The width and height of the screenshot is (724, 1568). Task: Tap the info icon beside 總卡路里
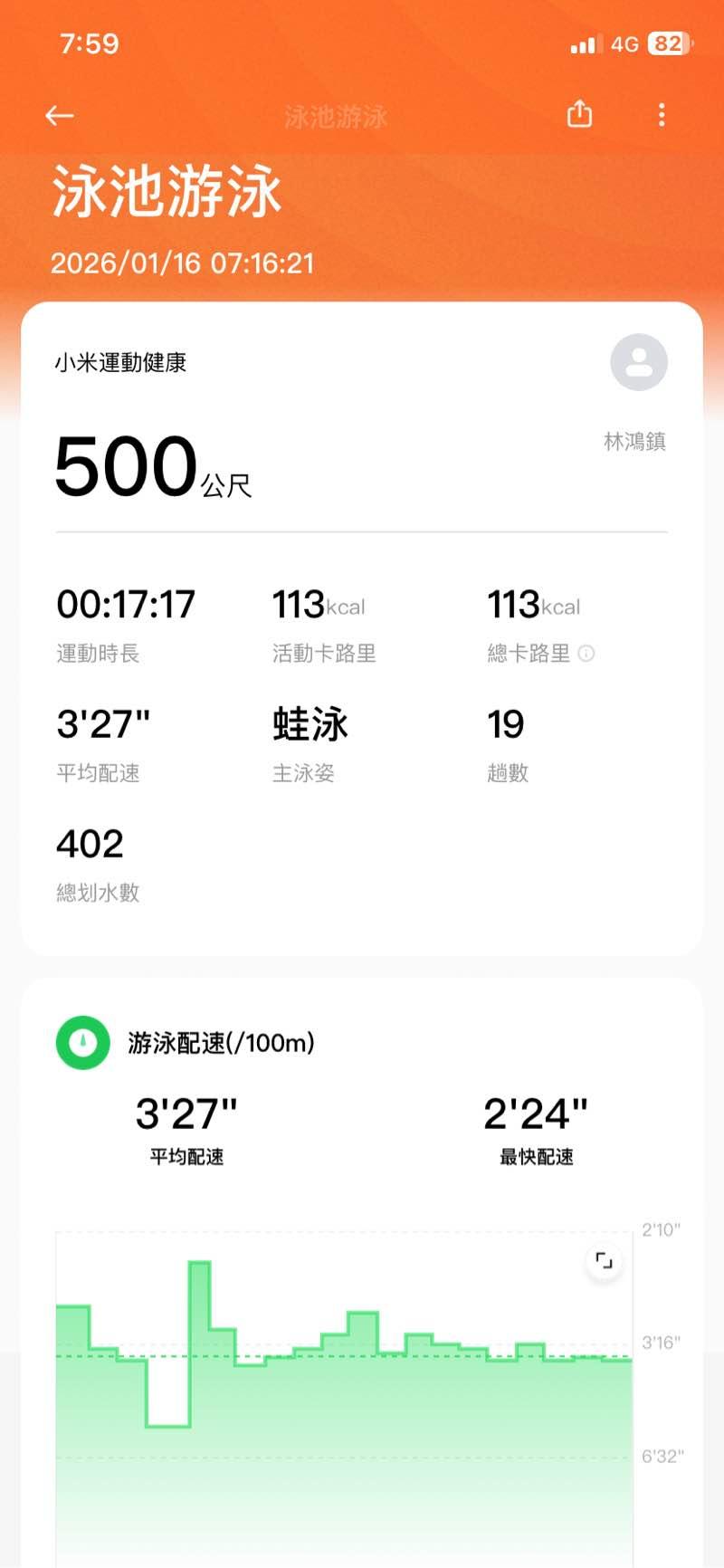pos(586,653)
